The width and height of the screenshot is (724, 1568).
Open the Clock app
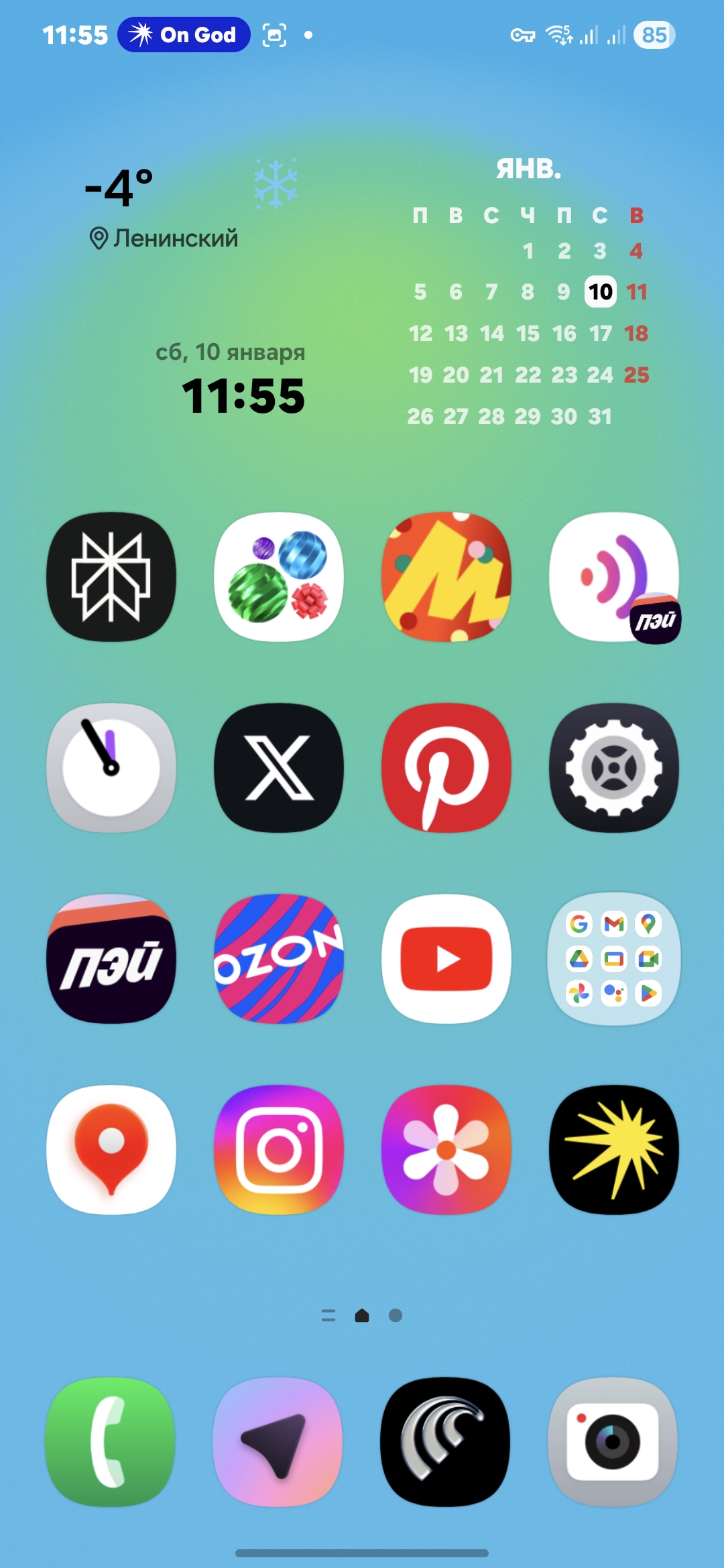click(111, 768)
